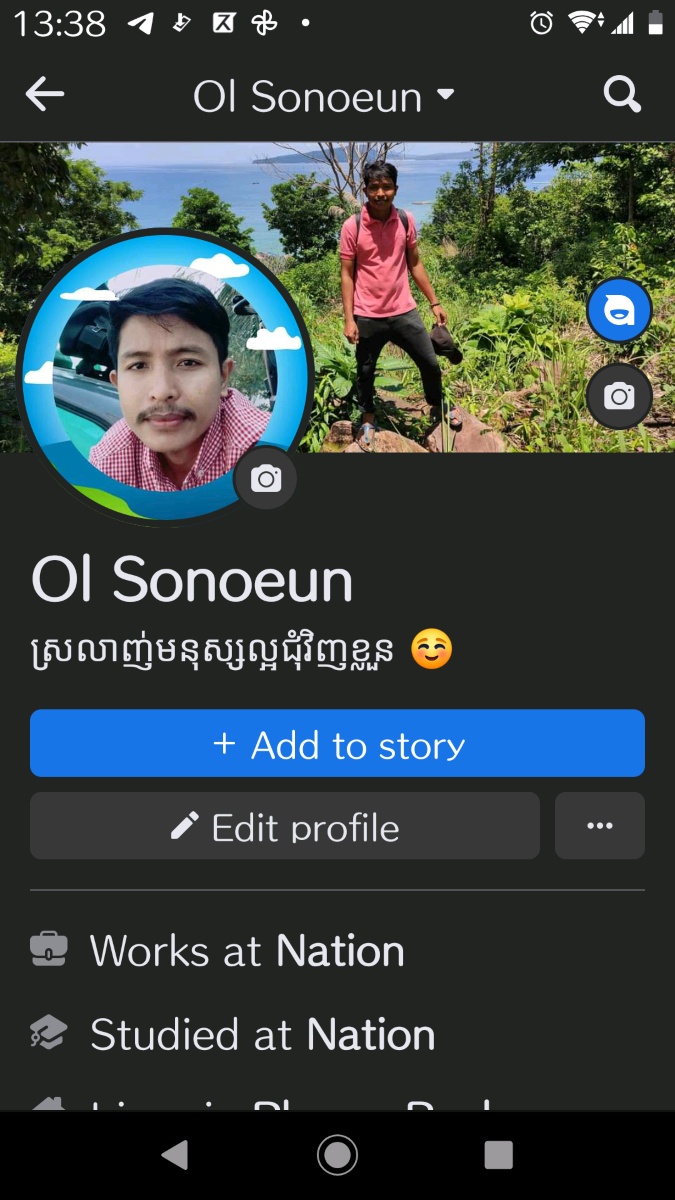Open search from the top bar
This screenshot has width=675, height=1200.
click(x=622, y=96)
